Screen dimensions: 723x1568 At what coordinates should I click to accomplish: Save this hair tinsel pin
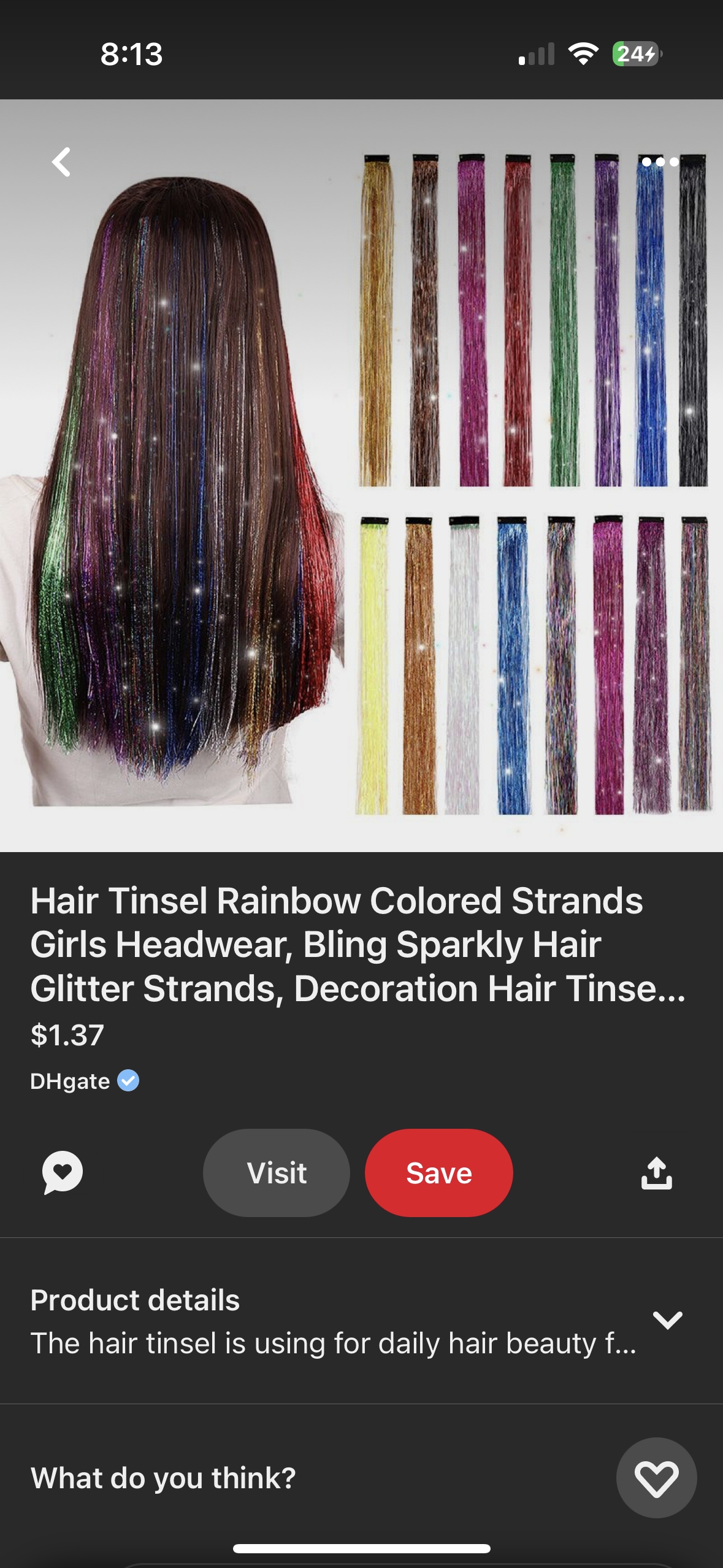point(439,1172)
